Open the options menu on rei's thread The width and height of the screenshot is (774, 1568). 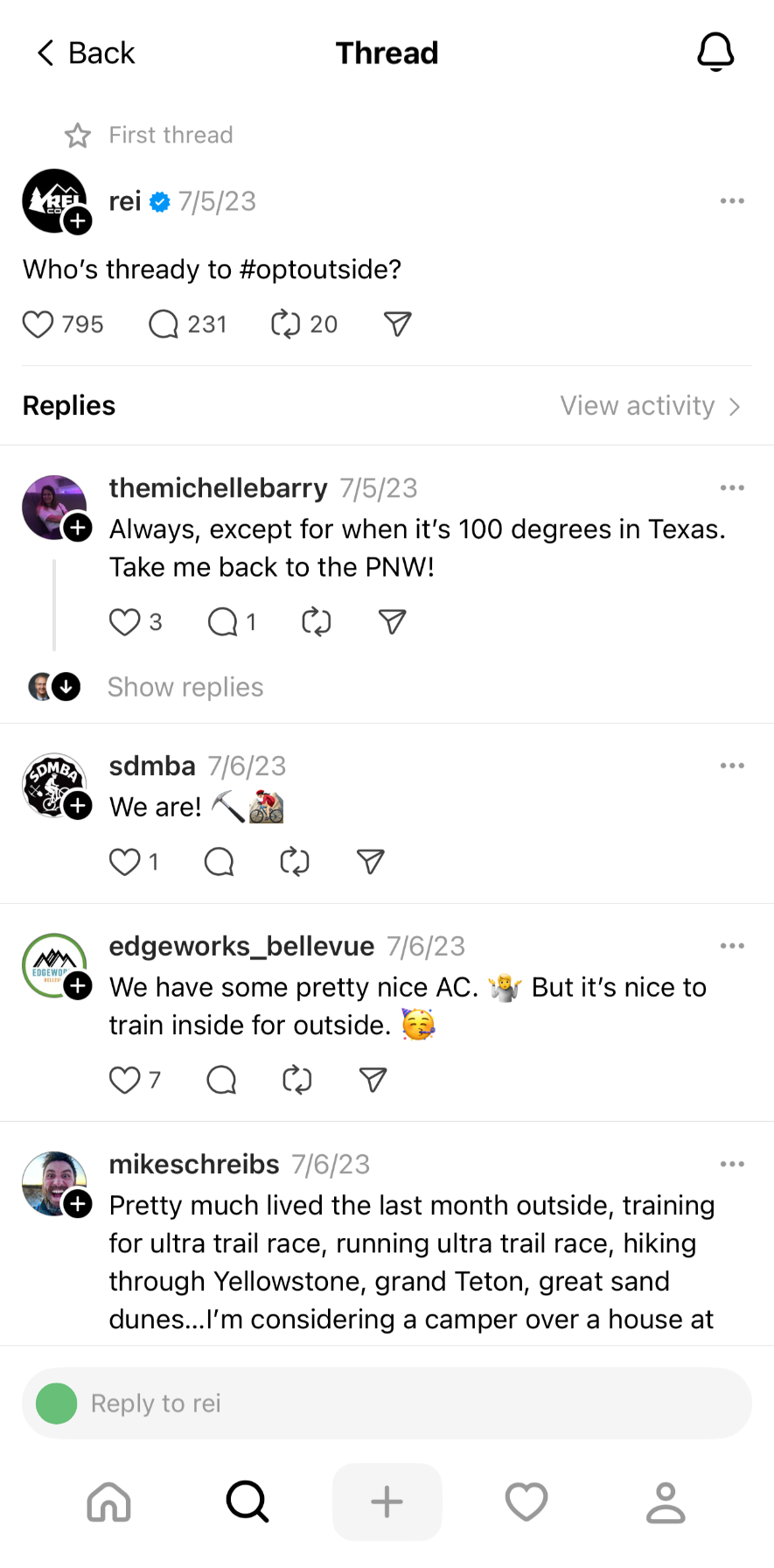click(x=732, y=200)
